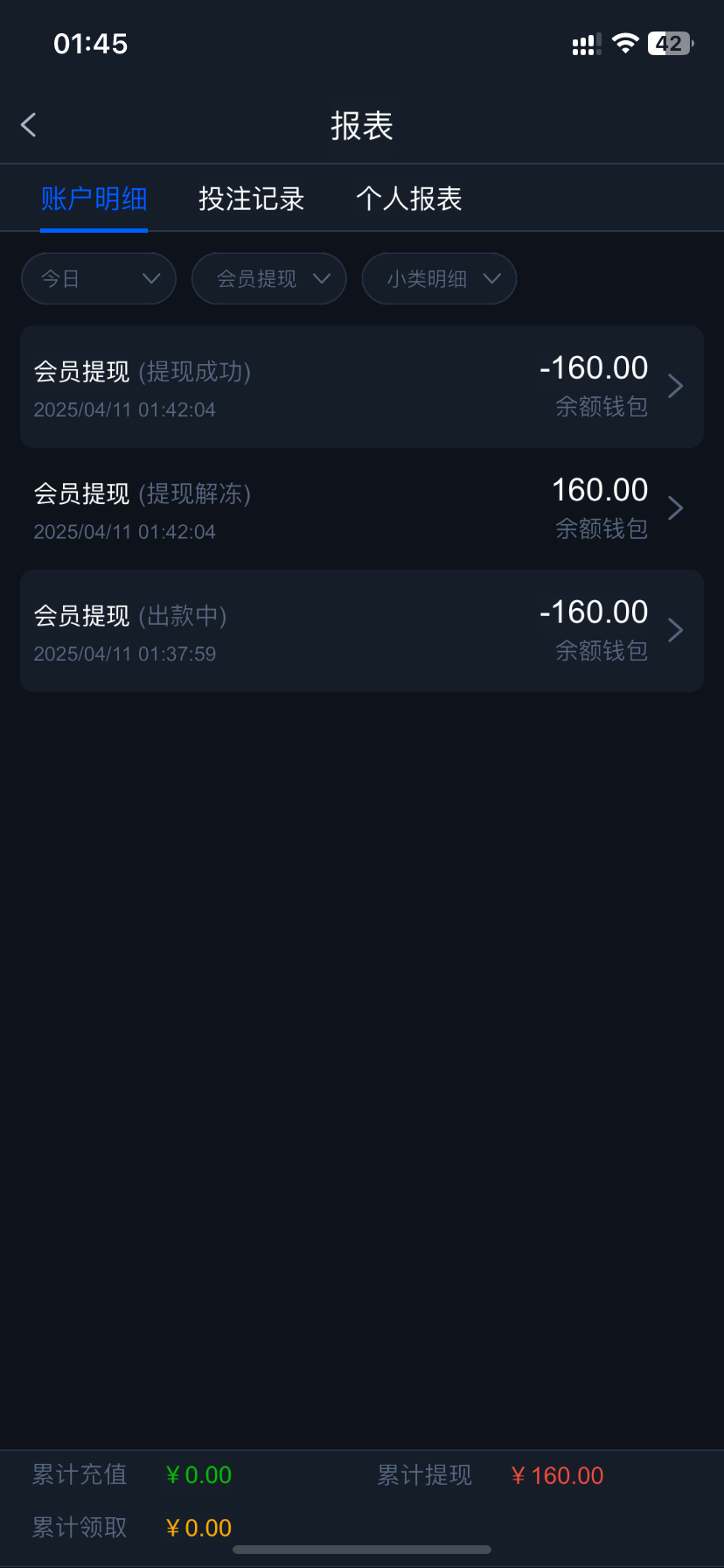Viewport: 724px width, 1568px height.
Task: Open the 出款中 withdrawal record
Action: tap(362, 631)
